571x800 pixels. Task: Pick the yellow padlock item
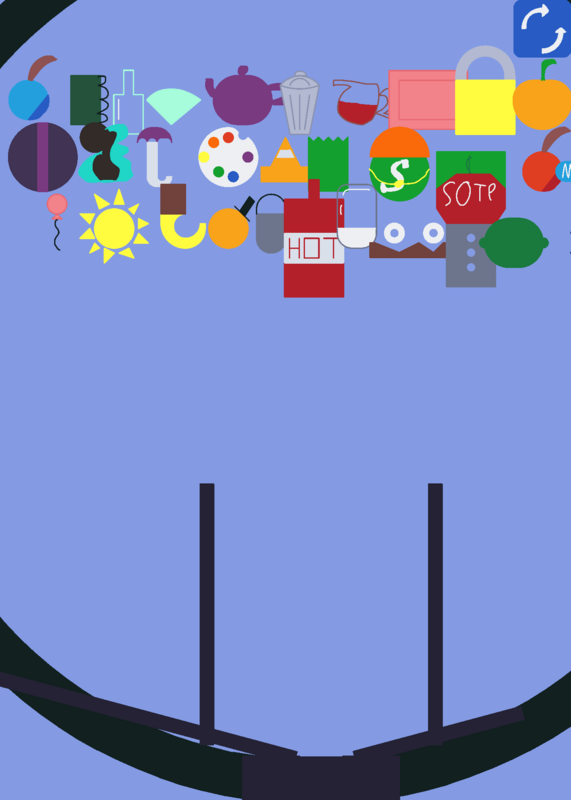coord(485,90)
